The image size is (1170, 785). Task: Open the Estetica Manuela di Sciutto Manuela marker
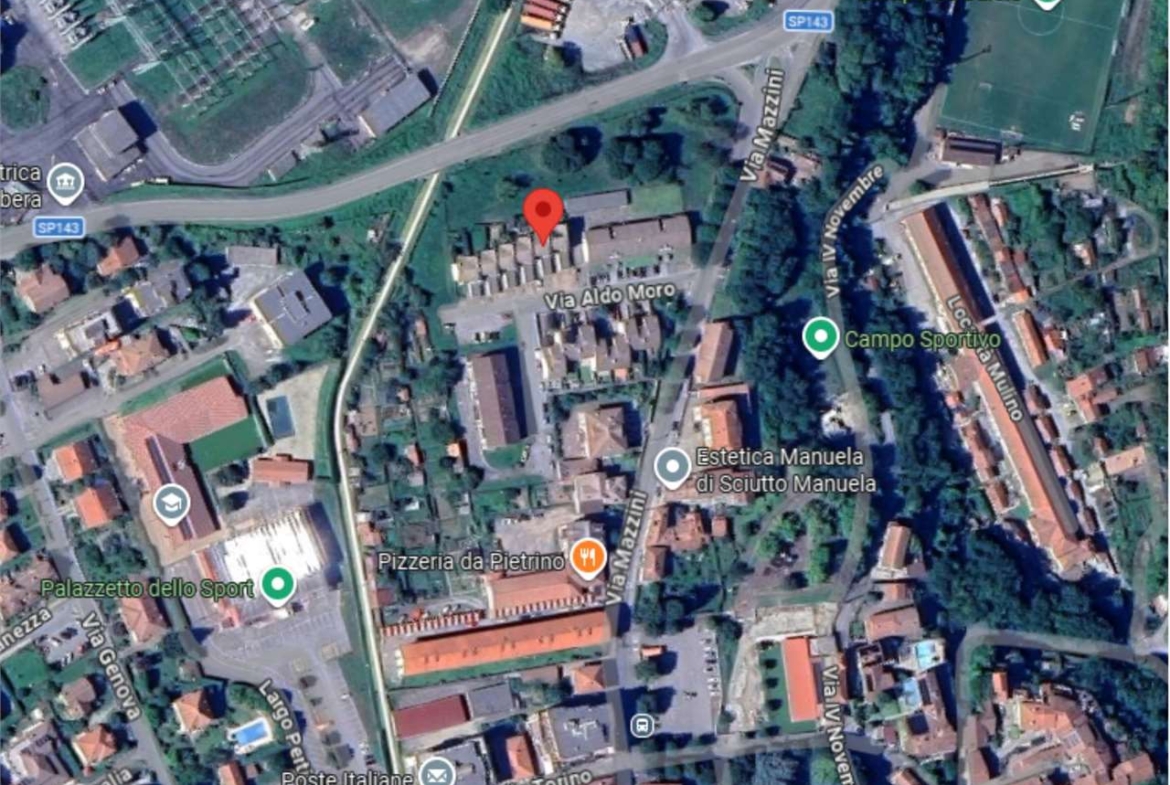(672, 466)
